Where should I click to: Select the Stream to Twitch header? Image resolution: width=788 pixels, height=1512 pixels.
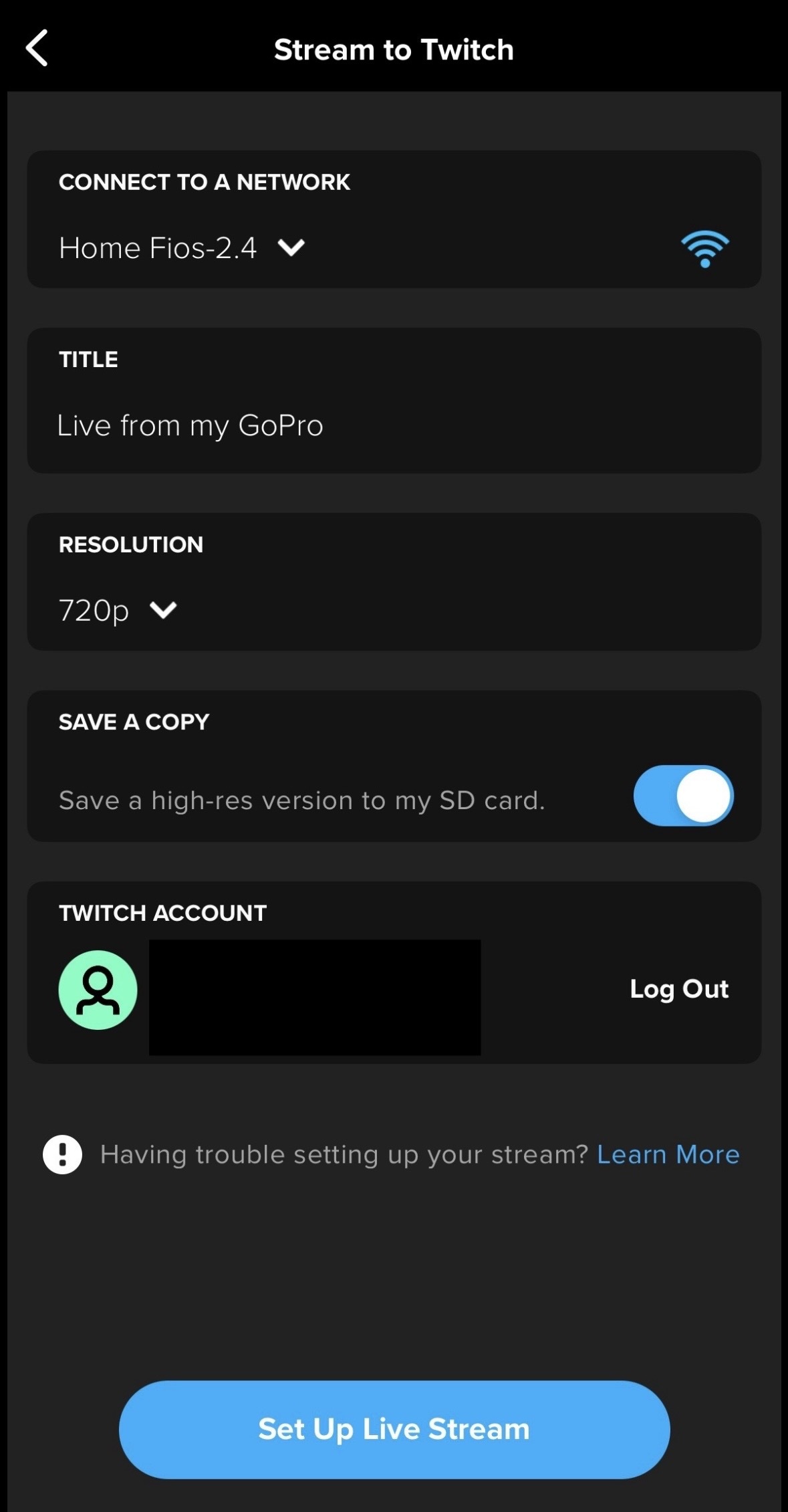393,49
